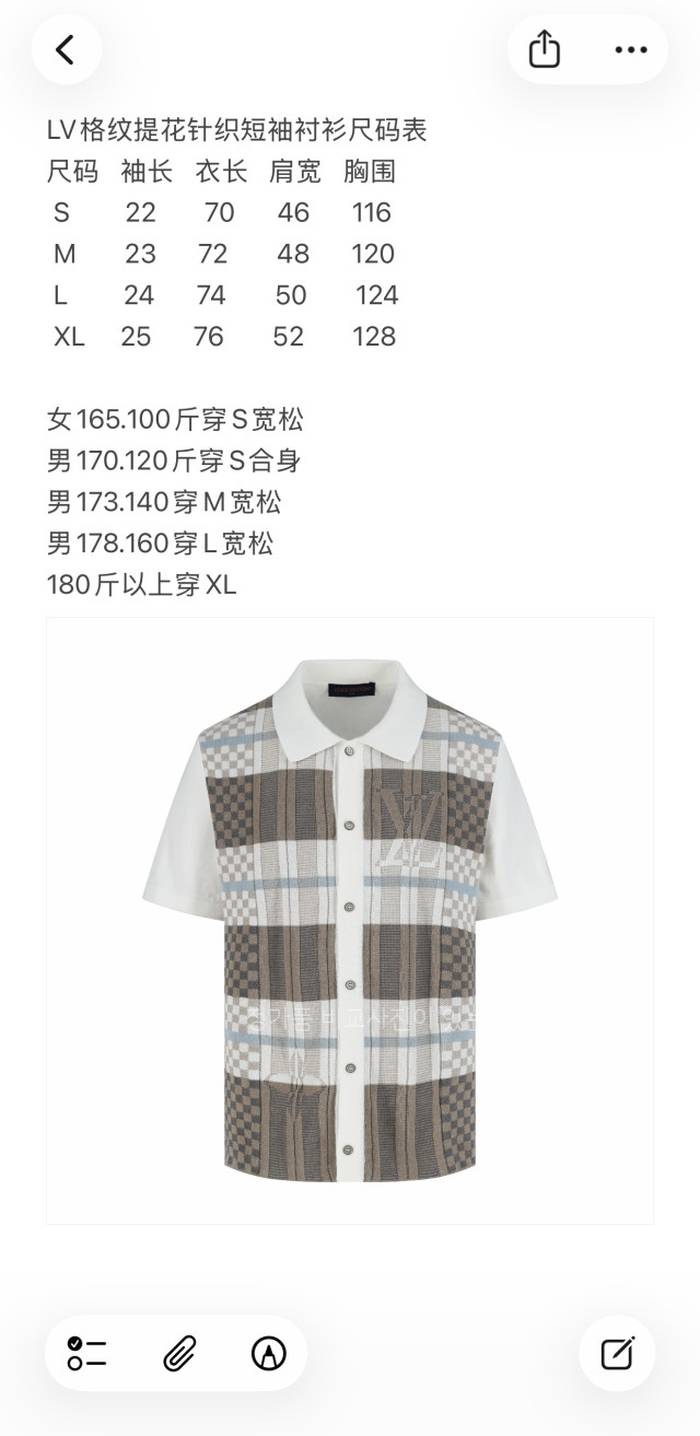700x1436 pixels.
Task: Add a checklist to the note
Action: click(x=87, y=1353)
